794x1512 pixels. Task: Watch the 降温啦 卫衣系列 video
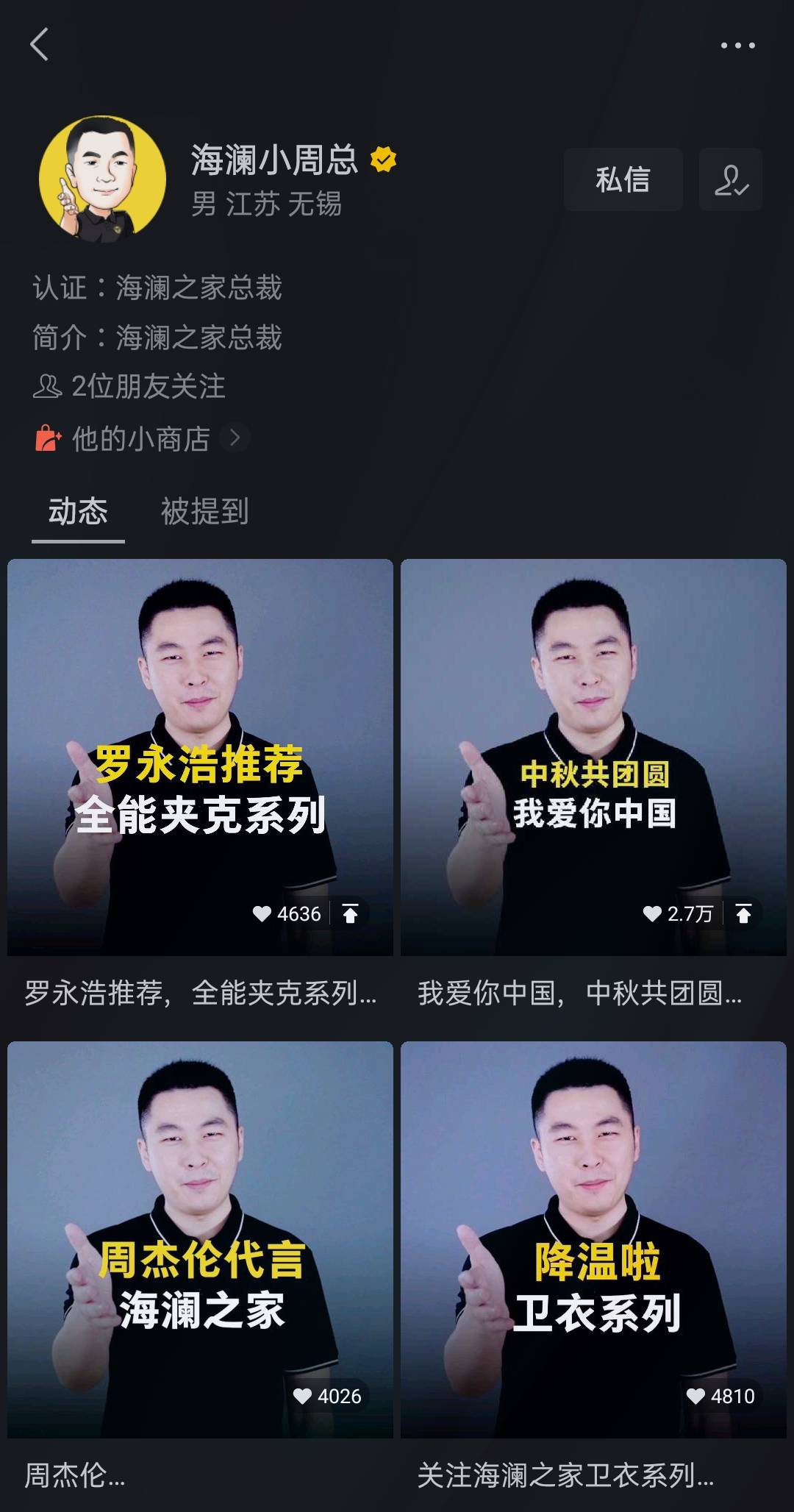(x=593, y=1239)
